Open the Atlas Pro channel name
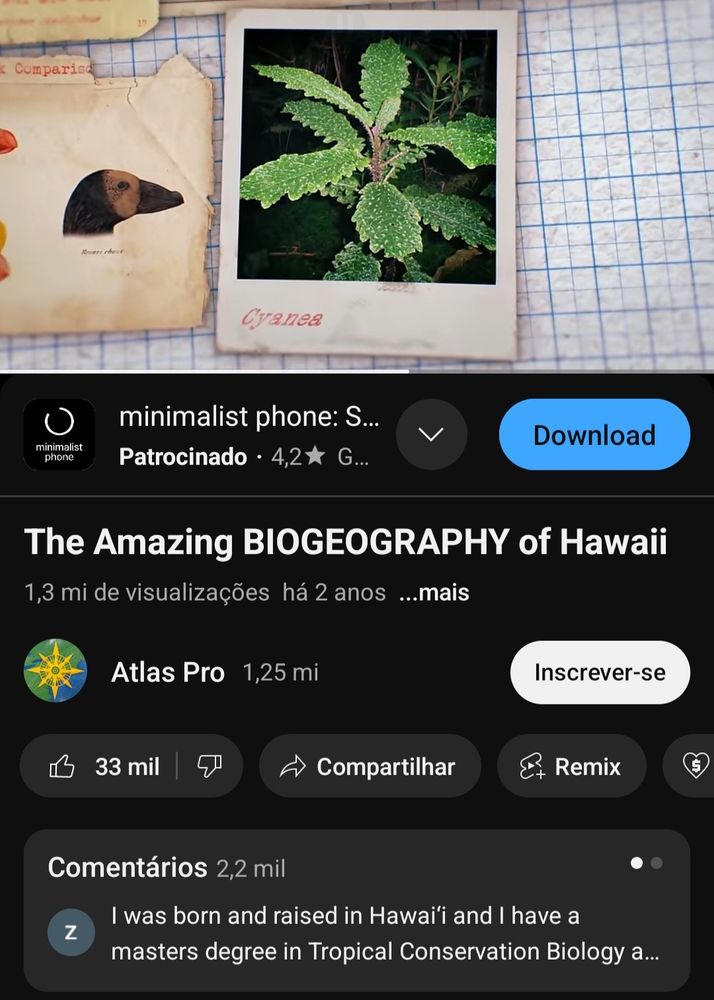The height and width of the screenshot is (1000, 714). (168, 672)
